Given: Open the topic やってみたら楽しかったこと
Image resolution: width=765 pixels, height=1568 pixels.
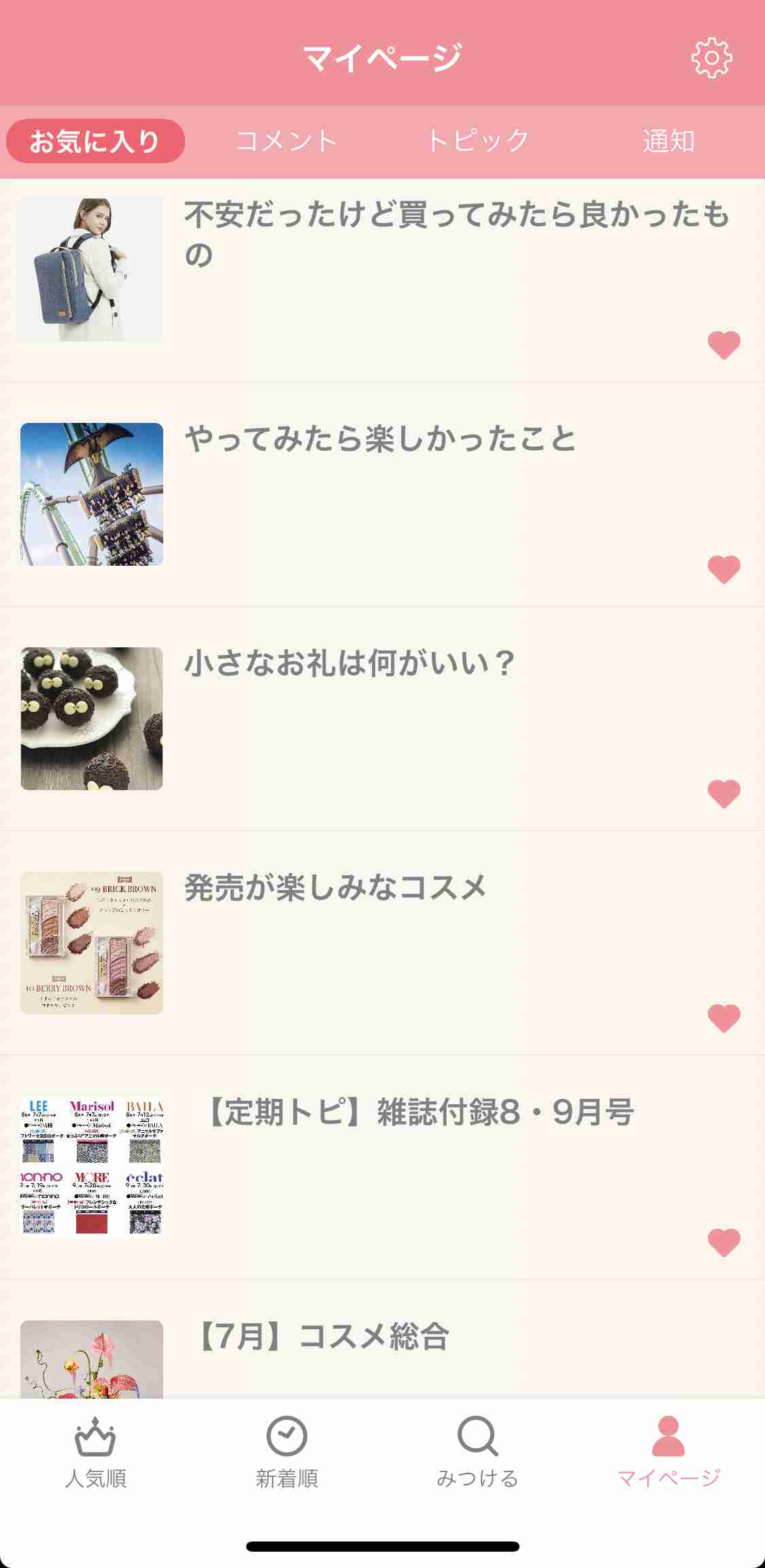Looking at the screenshot, I should tap(381, 442).
